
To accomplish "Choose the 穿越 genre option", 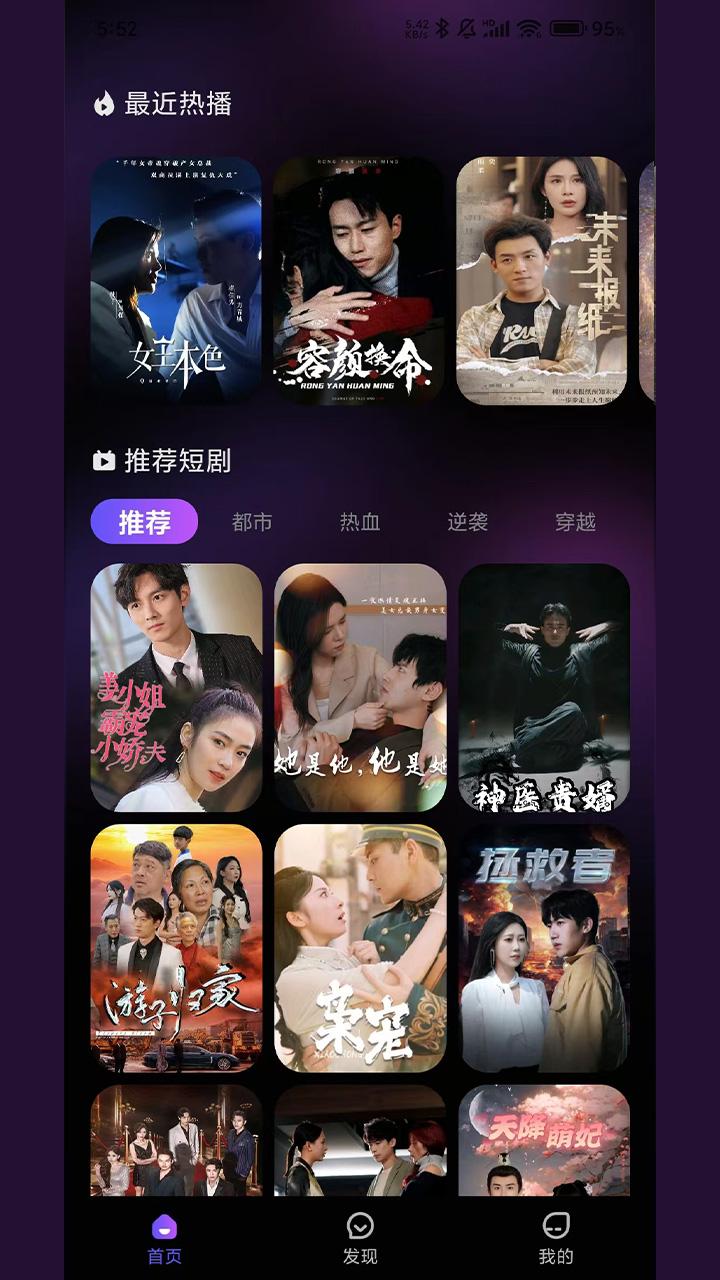I will 578,522.
